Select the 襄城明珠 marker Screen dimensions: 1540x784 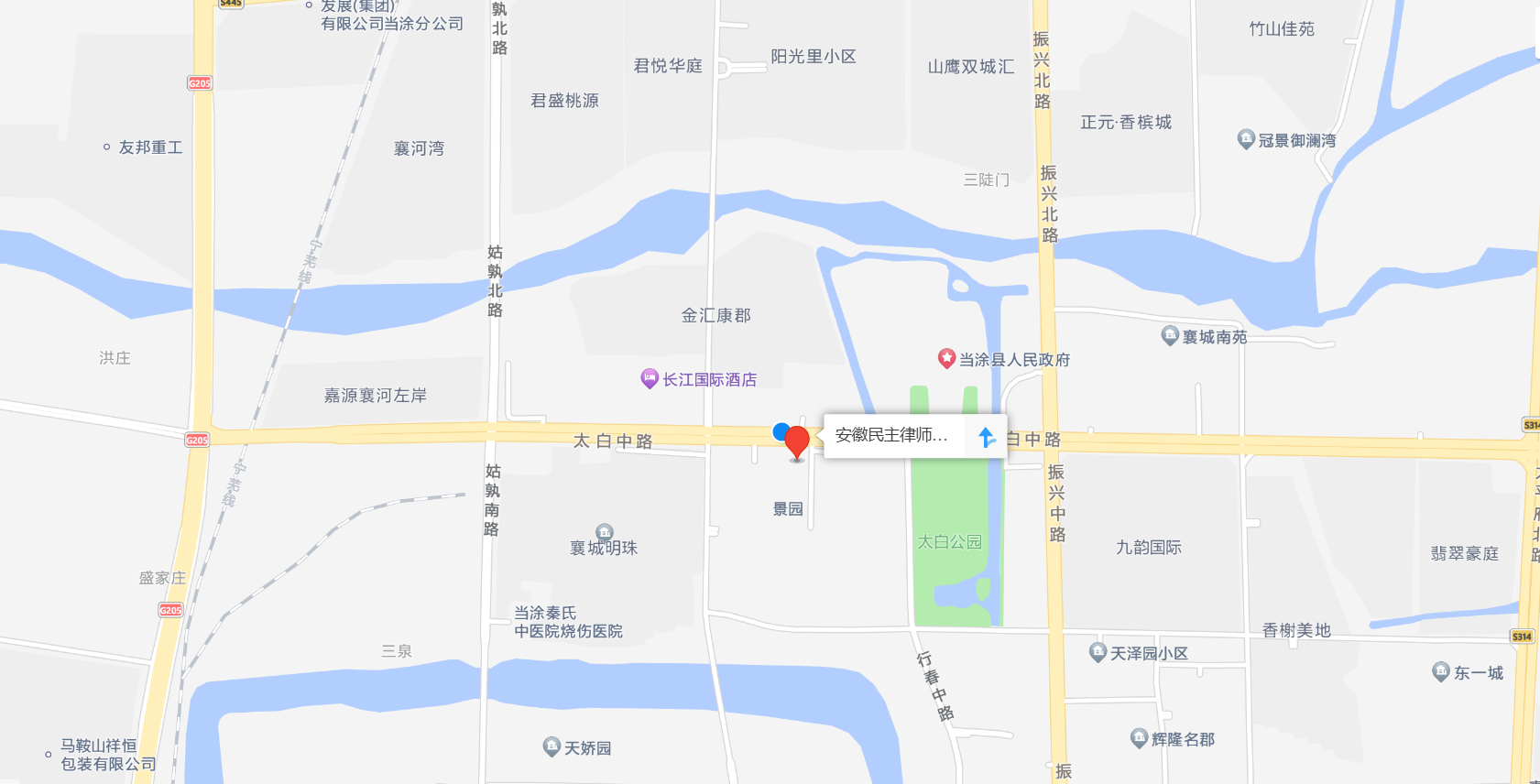(605, 533)
